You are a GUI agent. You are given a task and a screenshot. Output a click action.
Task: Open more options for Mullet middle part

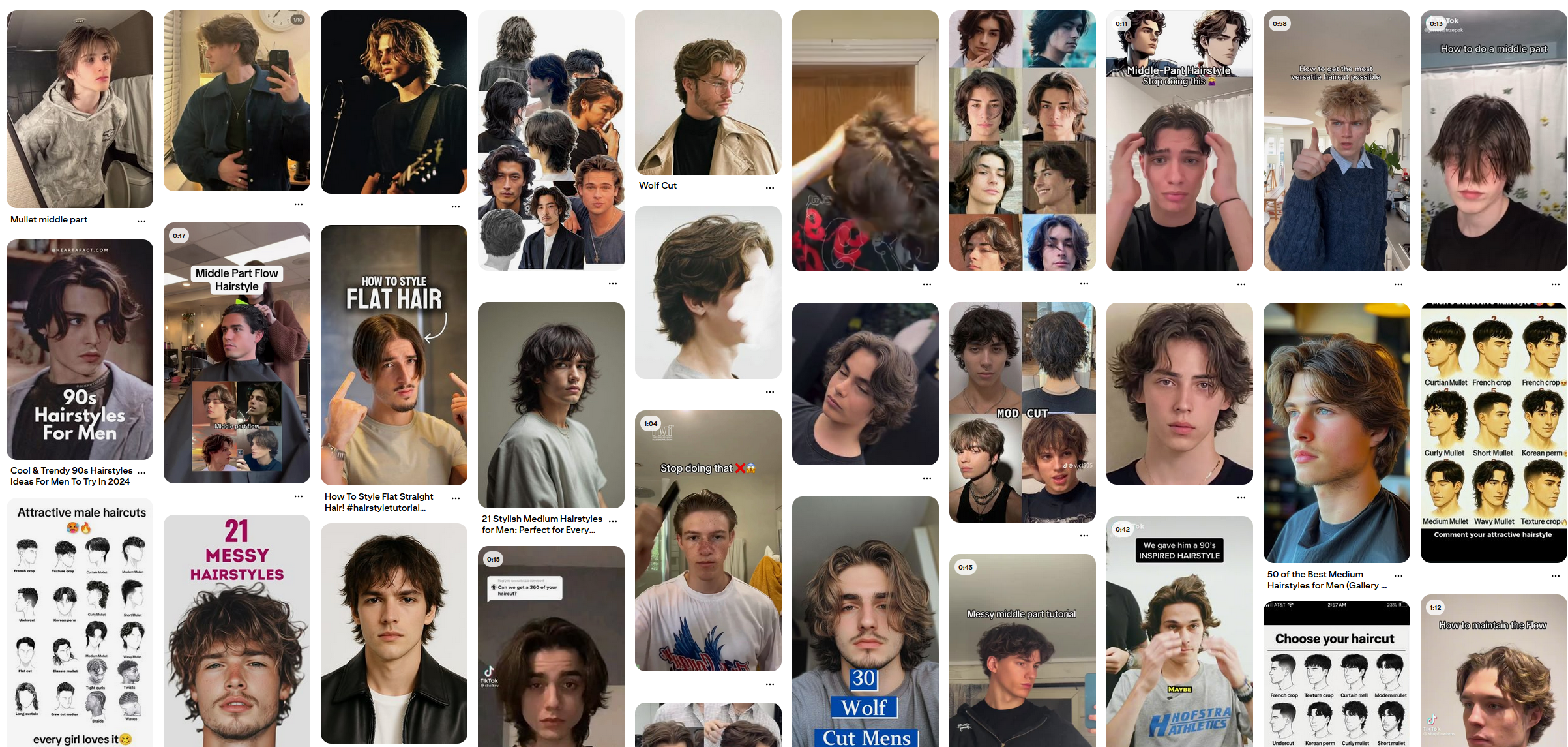141,221
